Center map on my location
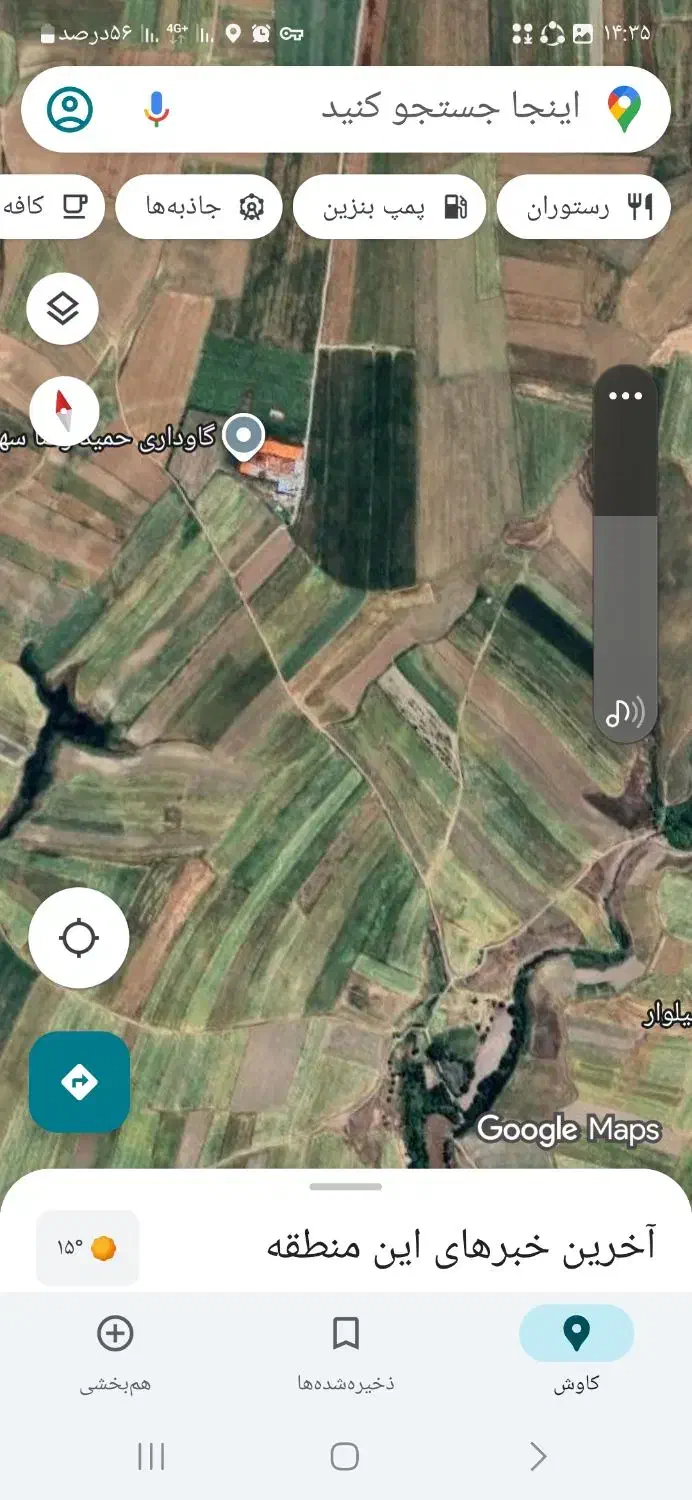The image size is (692, 1500). 79,939
